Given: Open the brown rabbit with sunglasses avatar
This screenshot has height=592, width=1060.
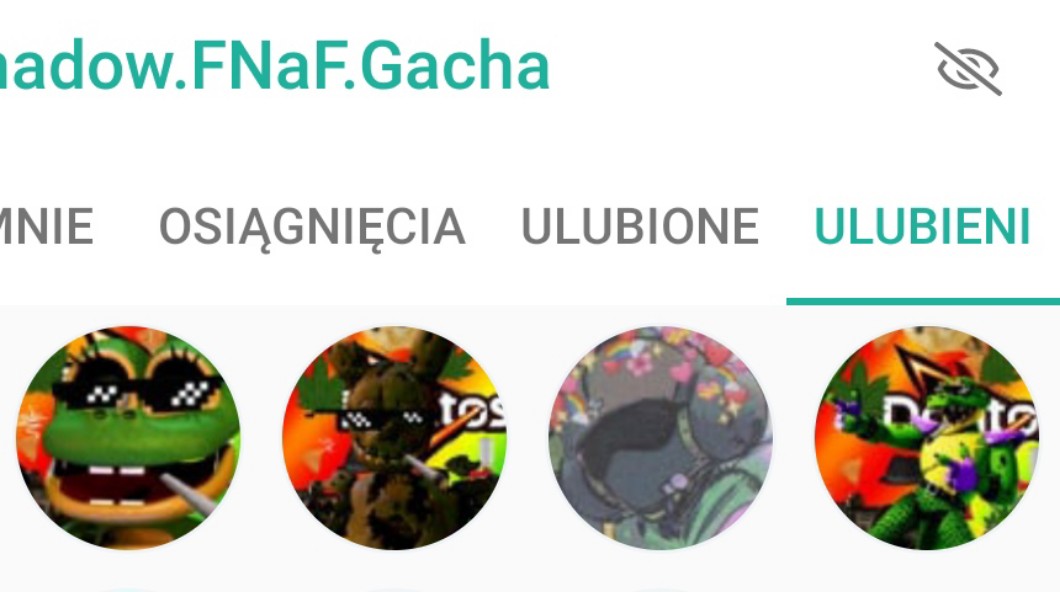Looking at the screenshot, I should (394, 438).
